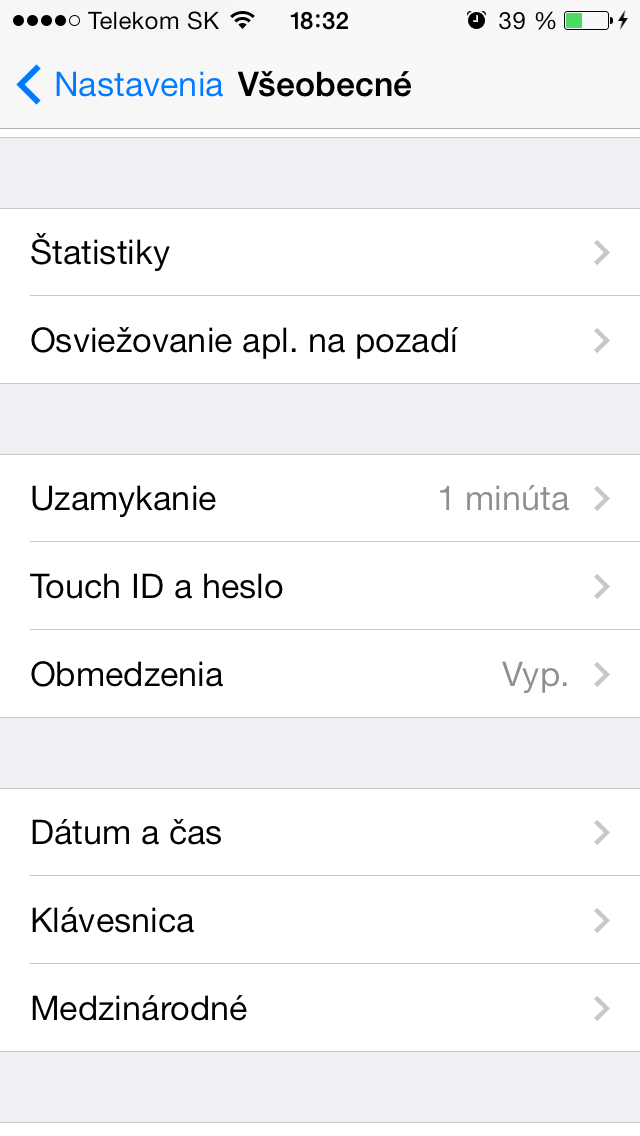Screen dimensions: 640x1136
Task: Open the Obmedzenia settings
Action: coord(320,674)
